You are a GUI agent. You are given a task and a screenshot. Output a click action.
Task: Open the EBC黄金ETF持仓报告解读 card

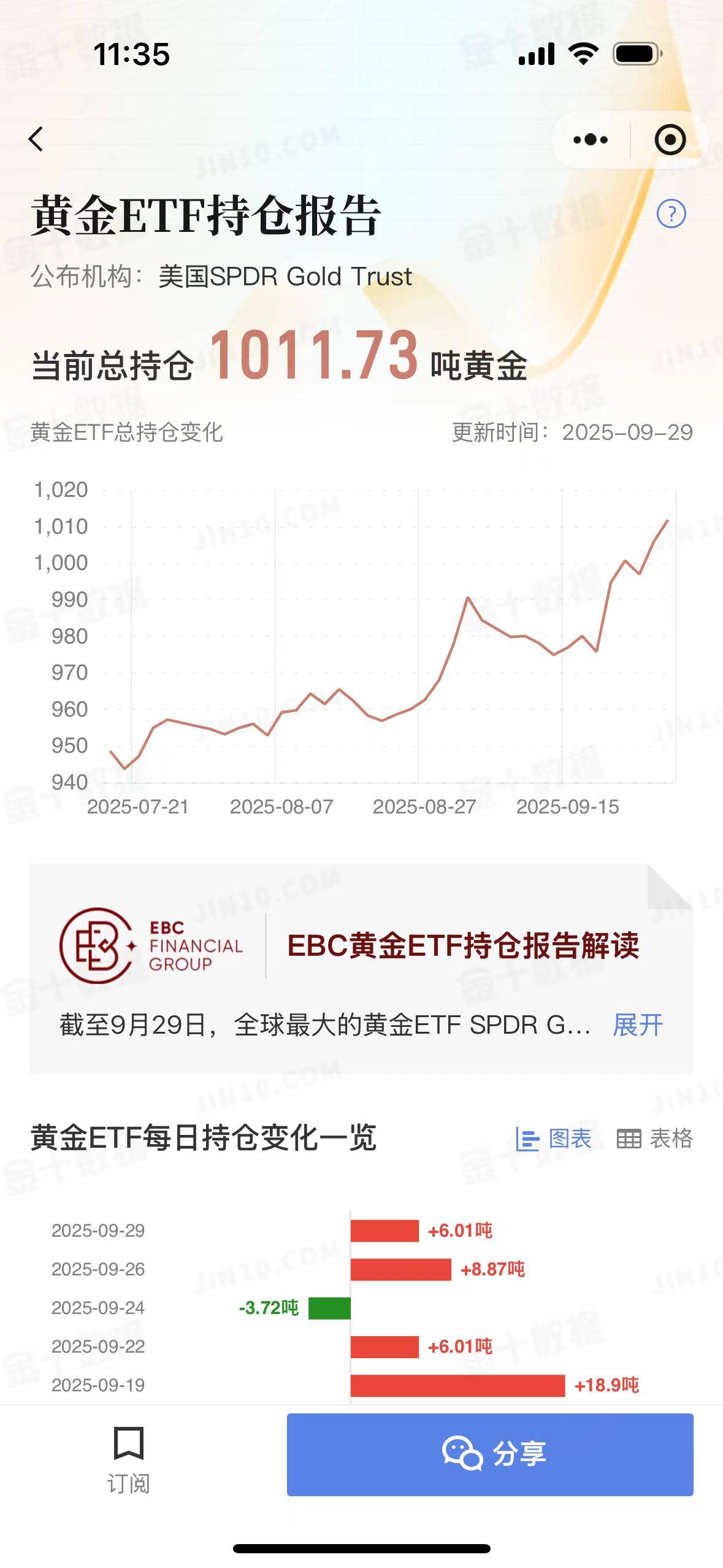(x=462, y=945)
